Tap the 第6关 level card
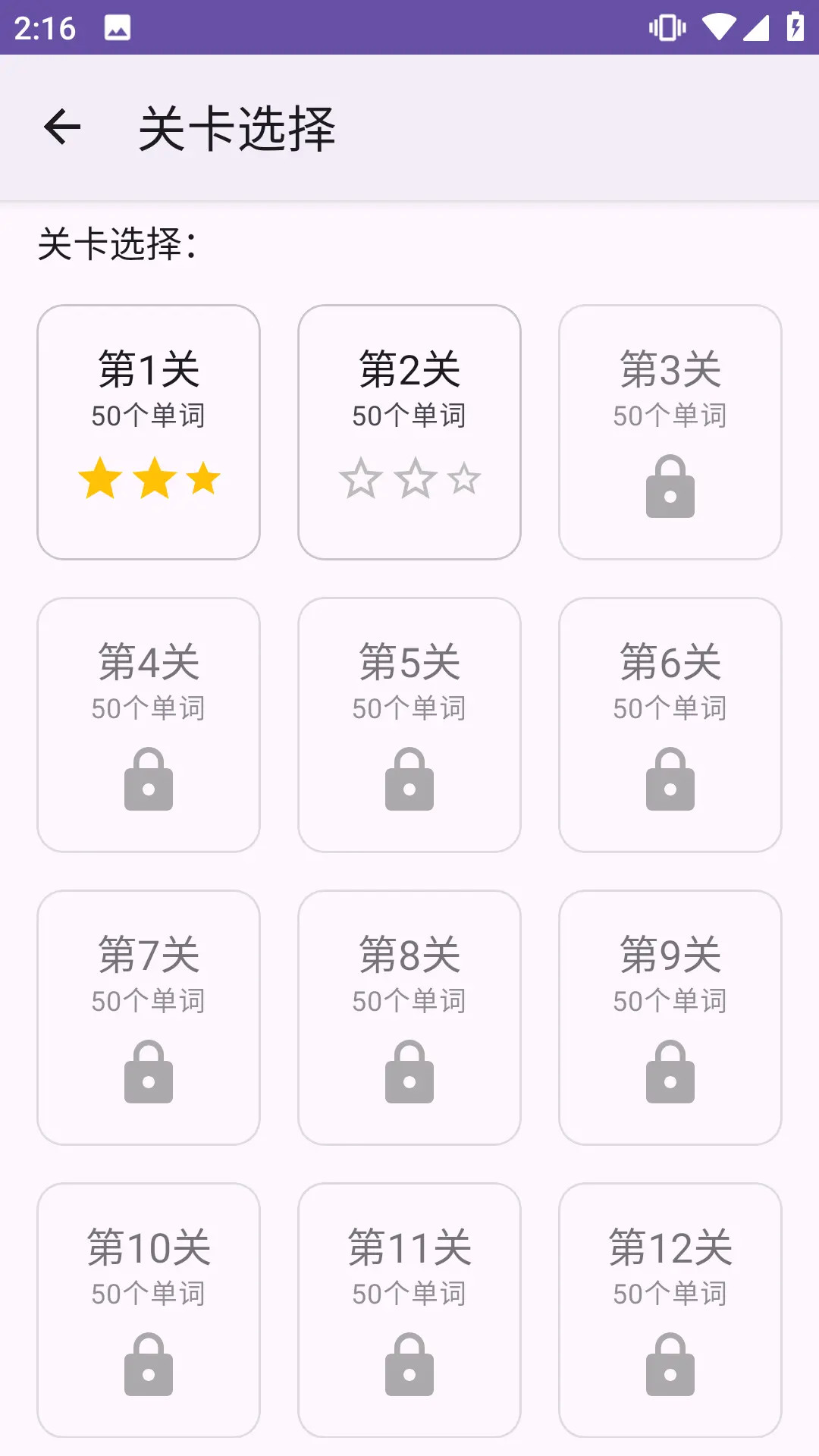 coord(670,724)
